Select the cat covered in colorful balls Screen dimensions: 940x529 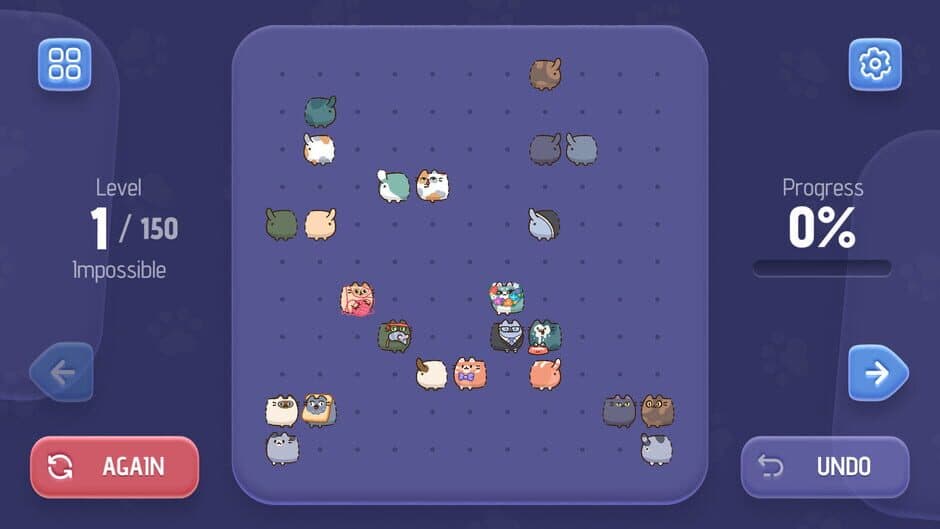507,298
